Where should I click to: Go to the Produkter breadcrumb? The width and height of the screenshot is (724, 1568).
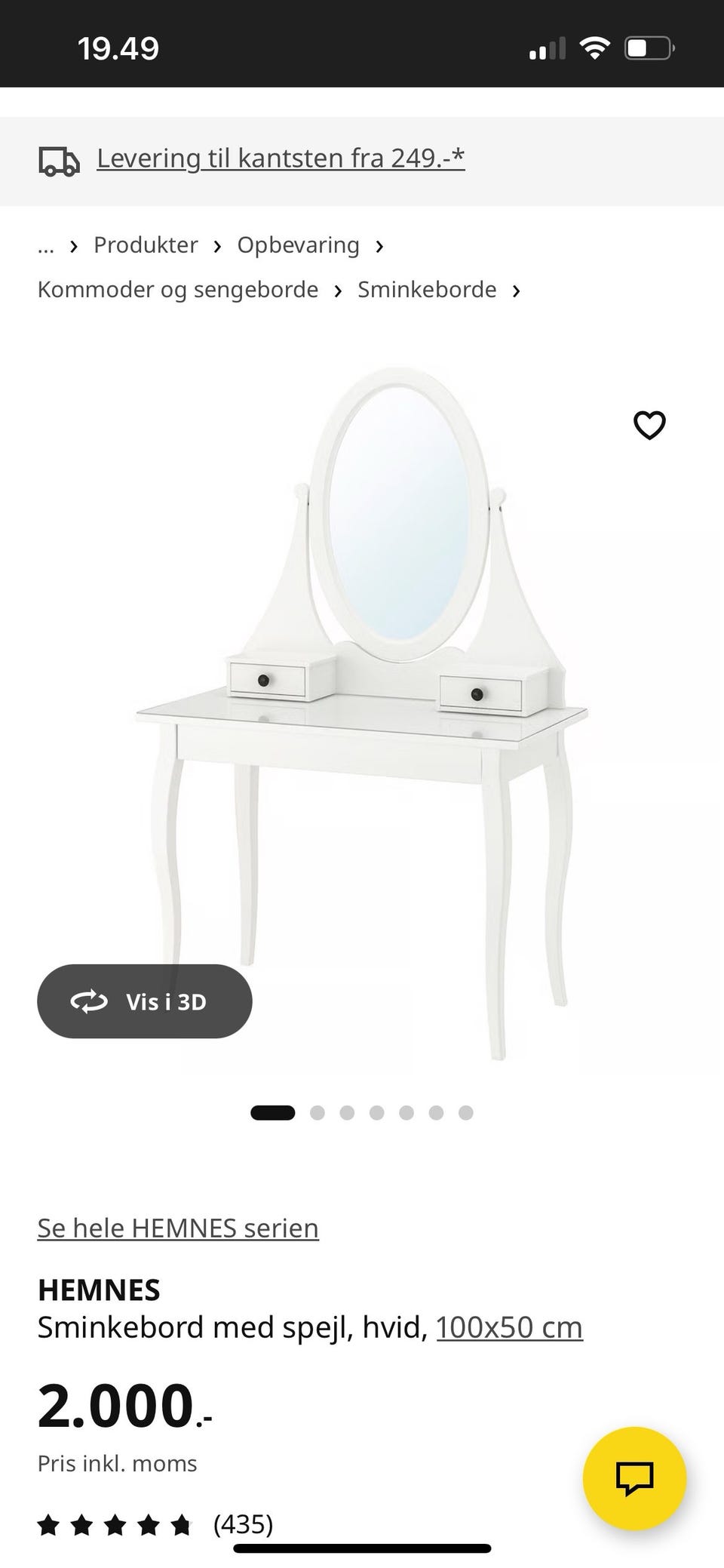tap(146, 245)
